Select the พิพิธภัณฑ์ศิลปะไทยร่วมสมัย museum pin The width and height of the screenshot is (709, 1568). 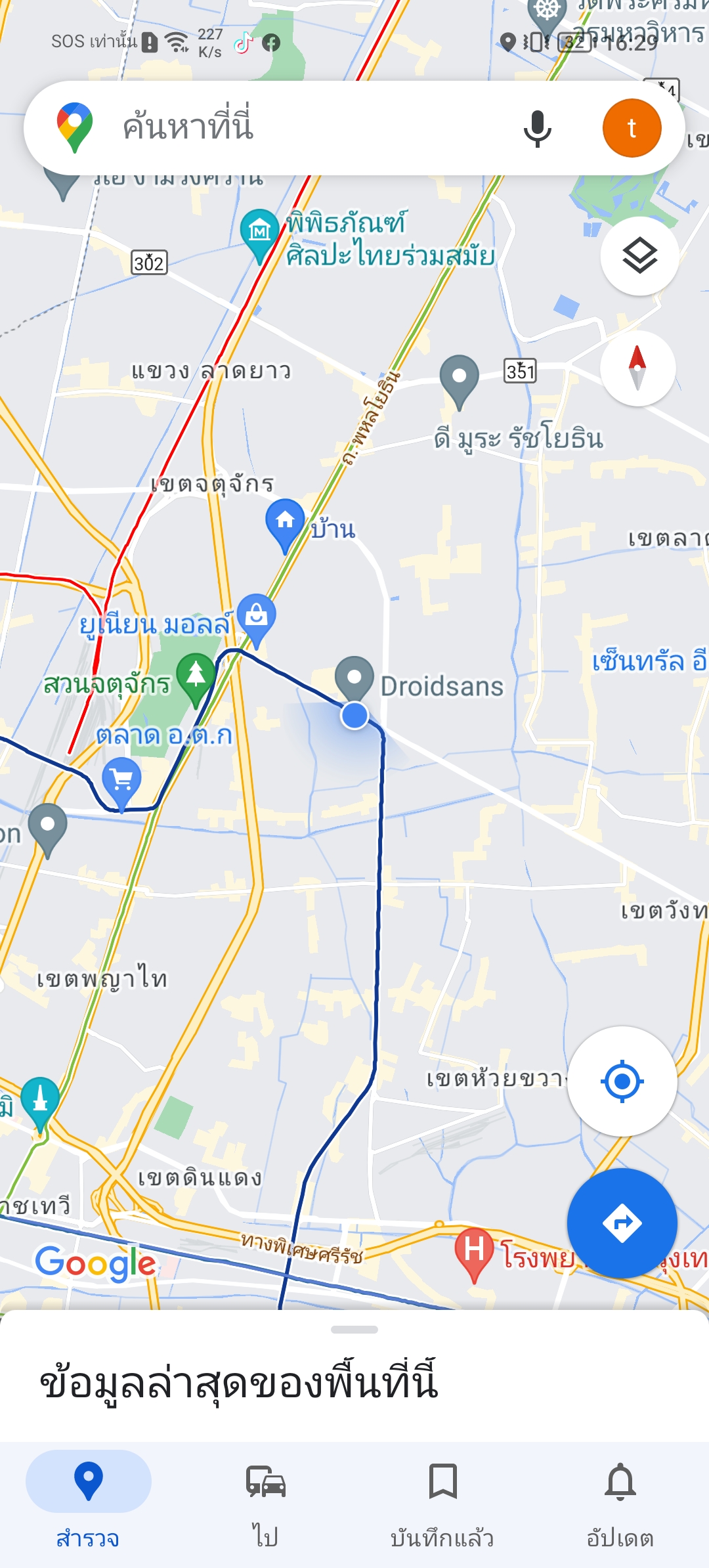point(260,232)
